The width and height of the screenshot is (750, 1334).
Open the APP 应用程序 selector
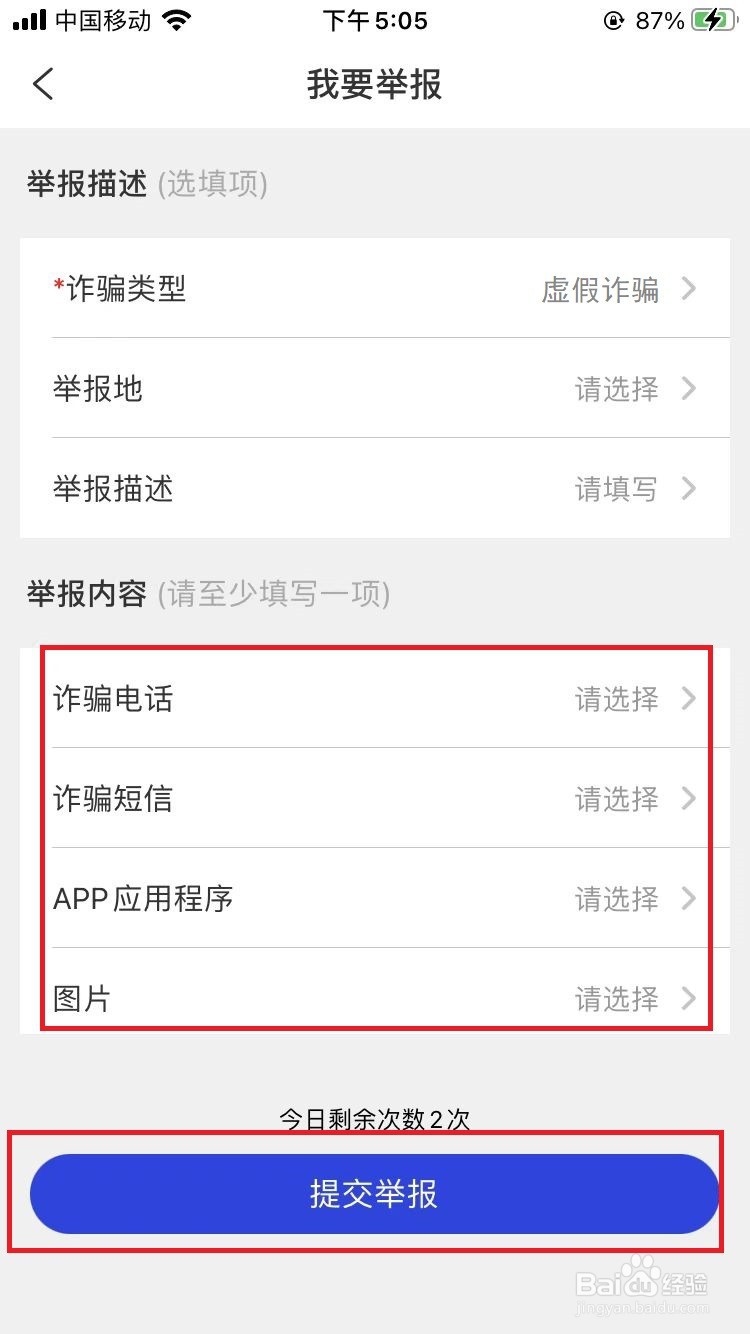pos(375,899)
